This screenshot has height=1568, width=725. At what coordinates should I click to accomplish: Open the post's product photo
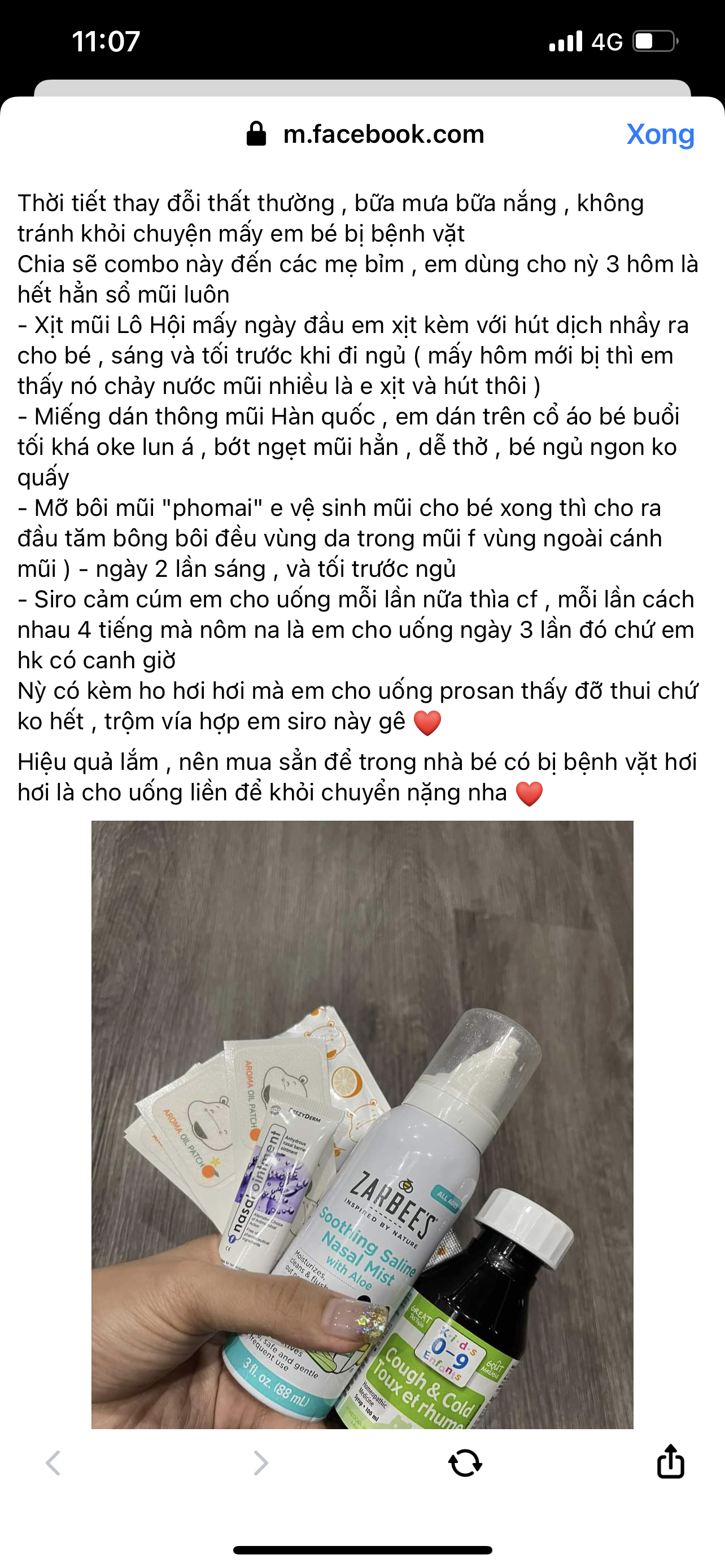[x=362, y=1124]
